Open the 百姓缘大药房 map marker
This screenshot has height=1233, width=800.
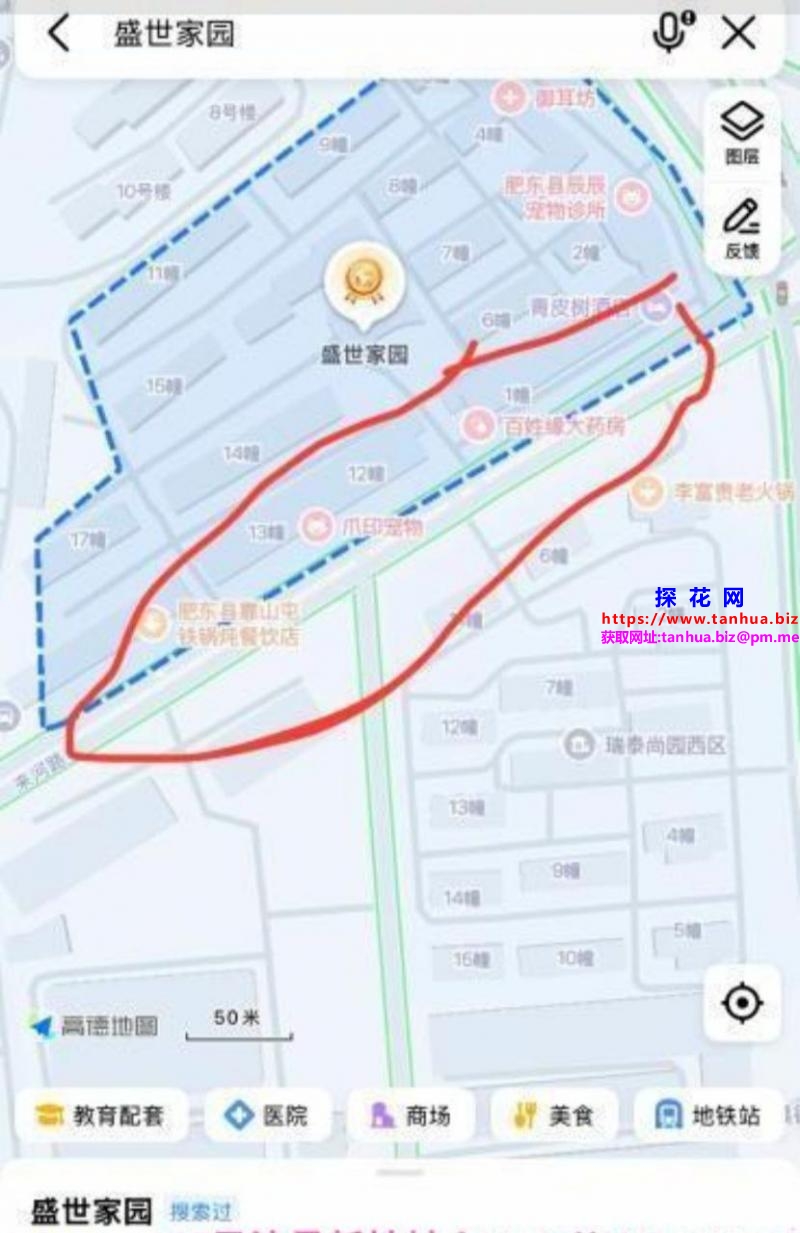point(478,426)
